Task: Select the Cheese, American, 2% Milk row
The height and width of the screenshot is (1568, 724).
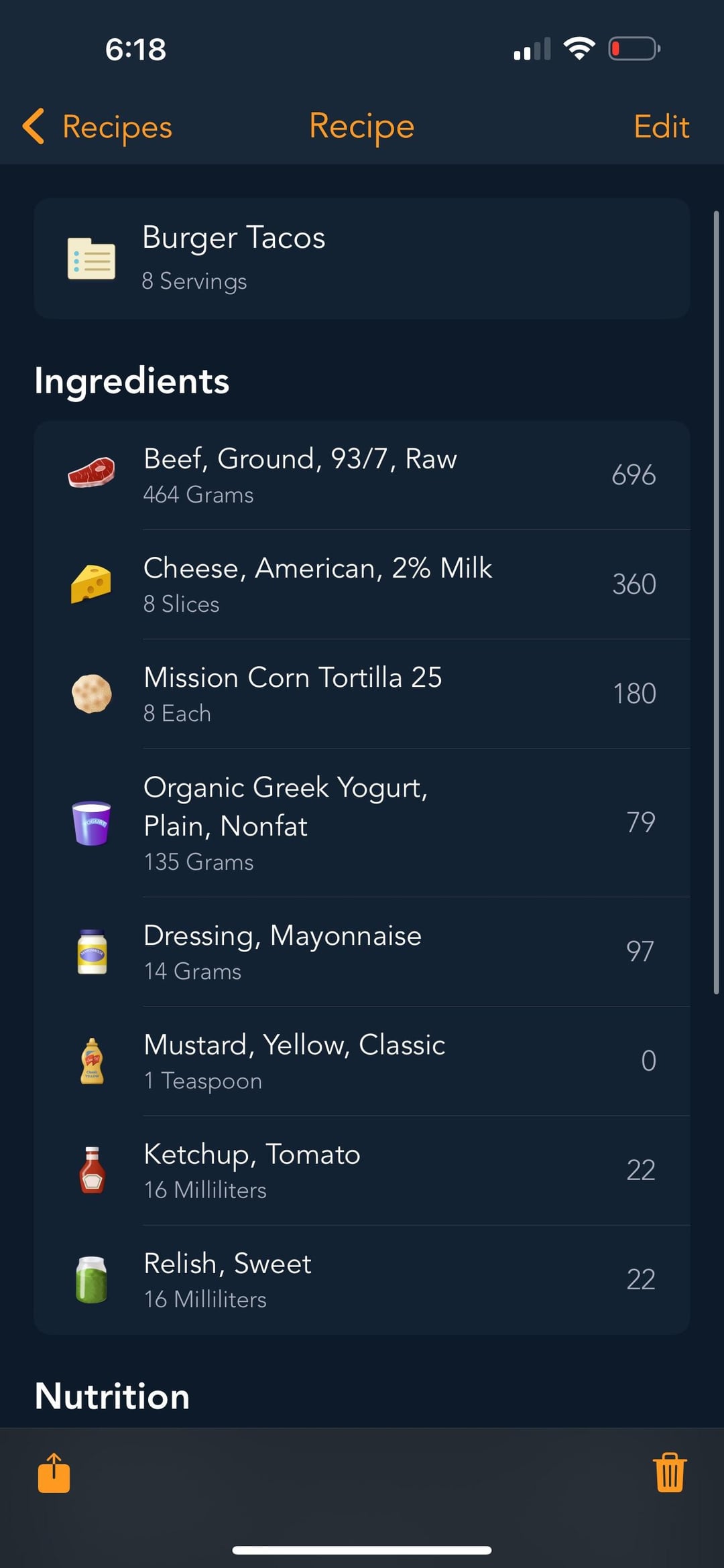Action: coord(362,584)
